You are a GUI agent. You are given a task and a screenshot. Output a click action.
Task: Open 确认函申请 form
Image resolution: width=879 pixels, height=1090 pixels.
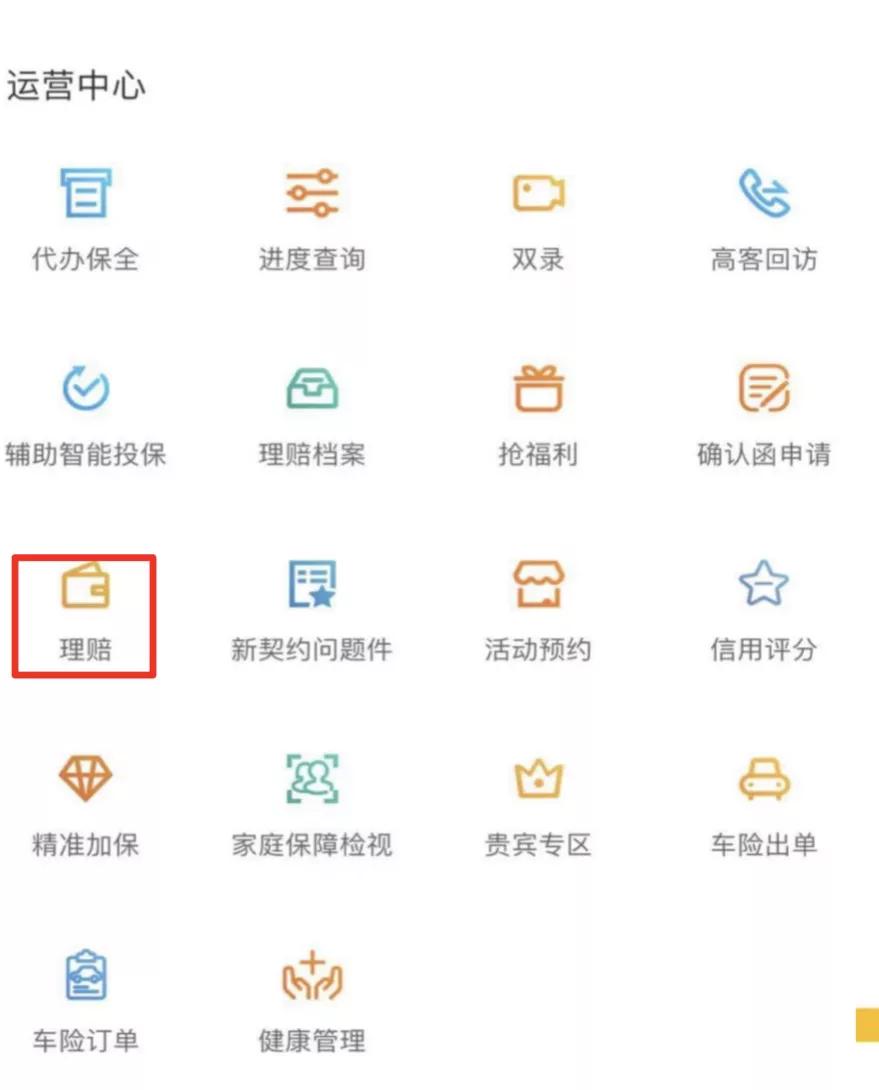pos(764,391)
